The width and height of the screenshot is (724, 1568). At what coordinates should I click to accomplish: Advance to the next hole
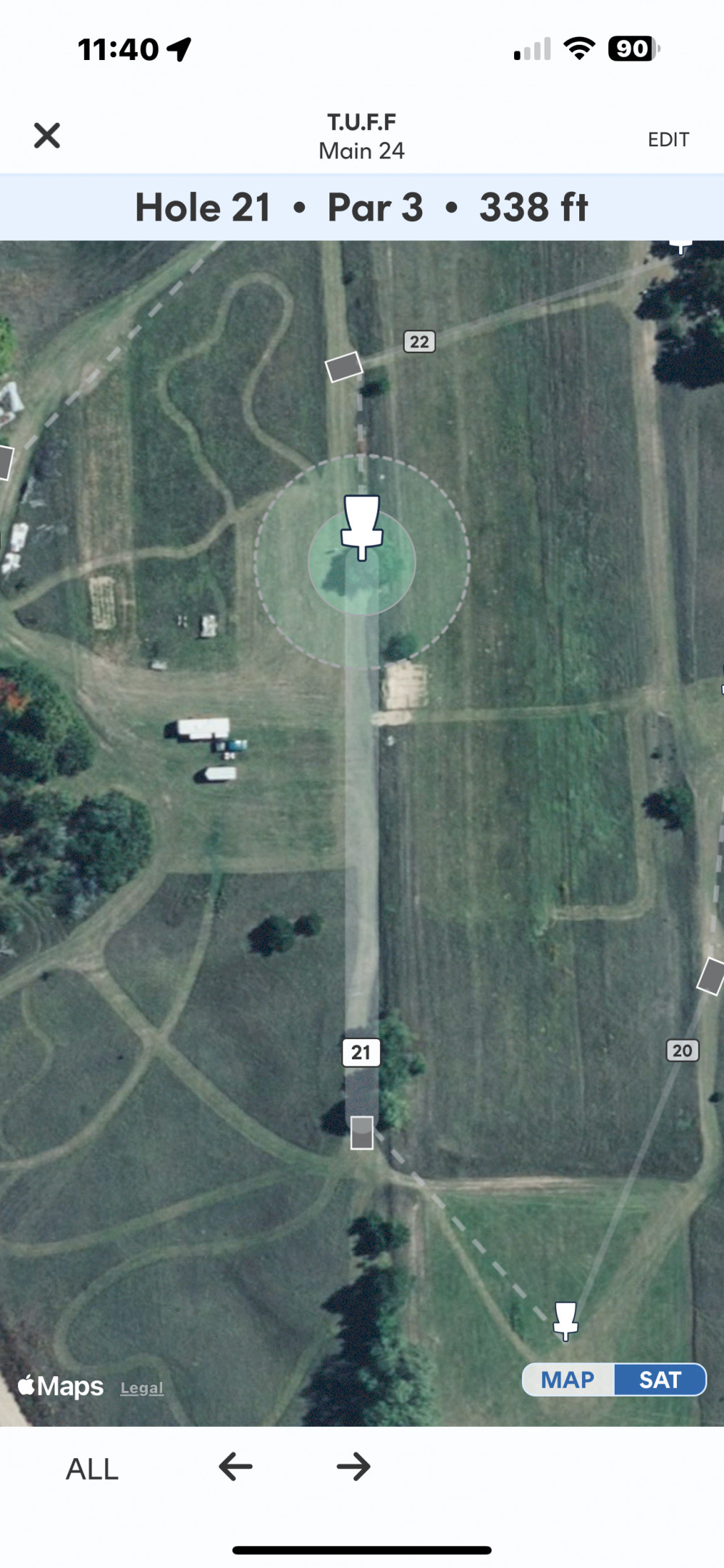(x=353, y=1467)
